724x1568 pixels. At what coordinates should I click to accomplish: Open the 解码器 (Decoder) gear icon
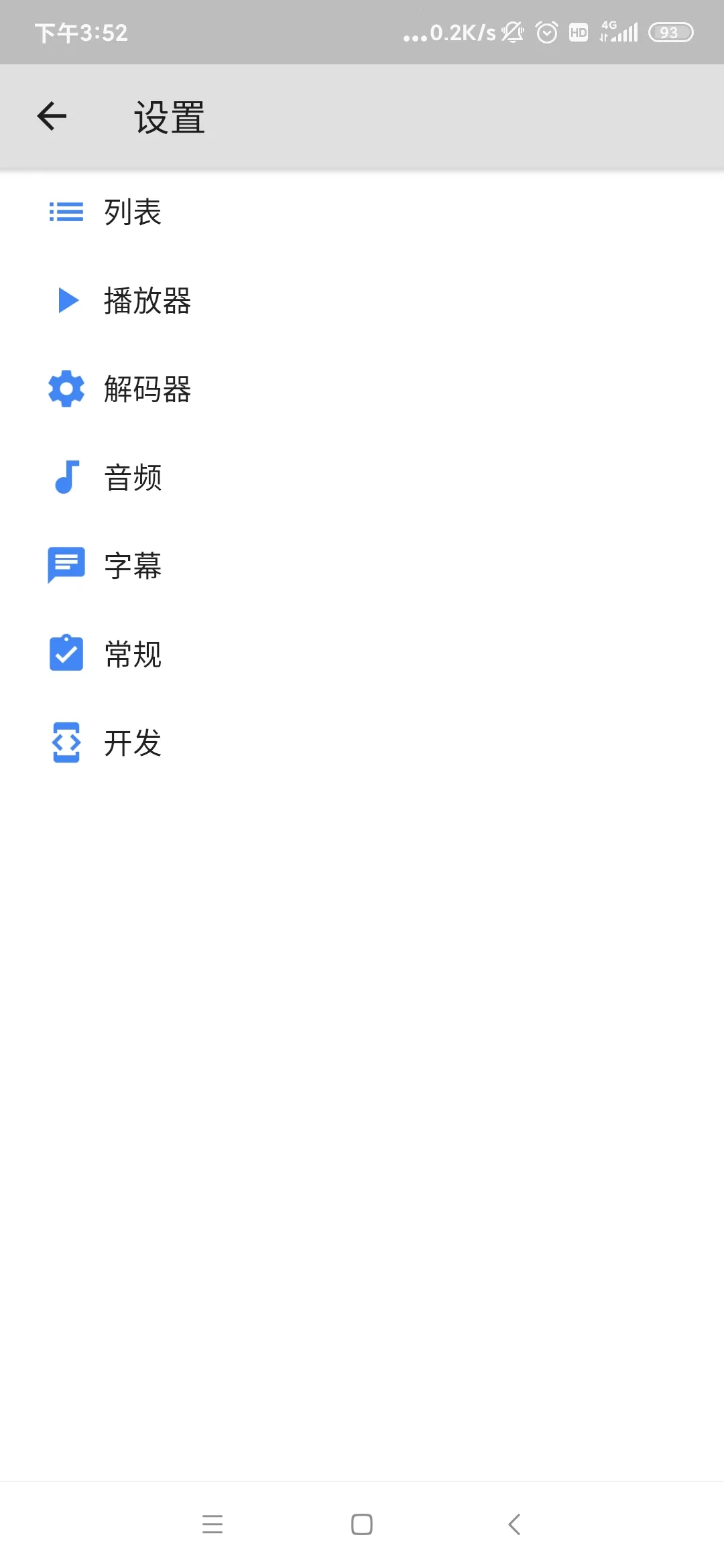pos(66,389)
